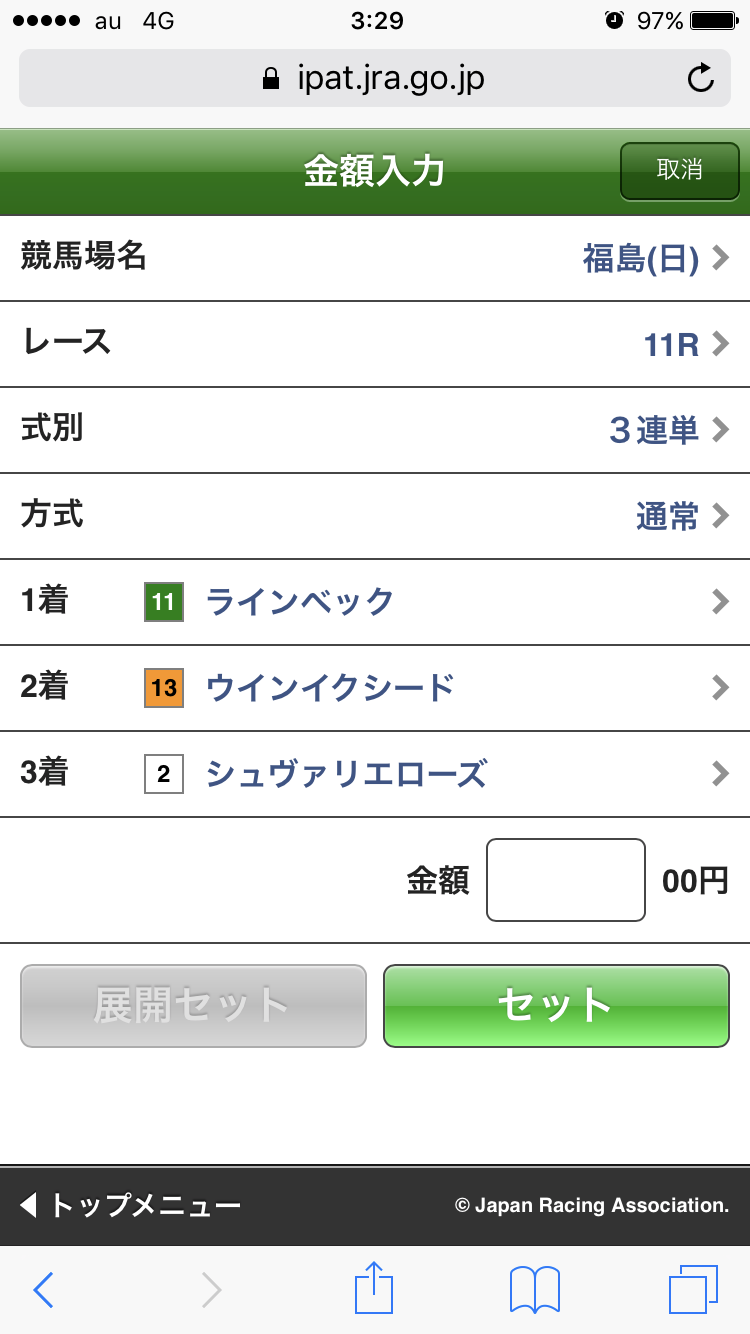Click the 金額 amount input field
This screenshot has width=750, height=1334.
click(x=565, y=879)
